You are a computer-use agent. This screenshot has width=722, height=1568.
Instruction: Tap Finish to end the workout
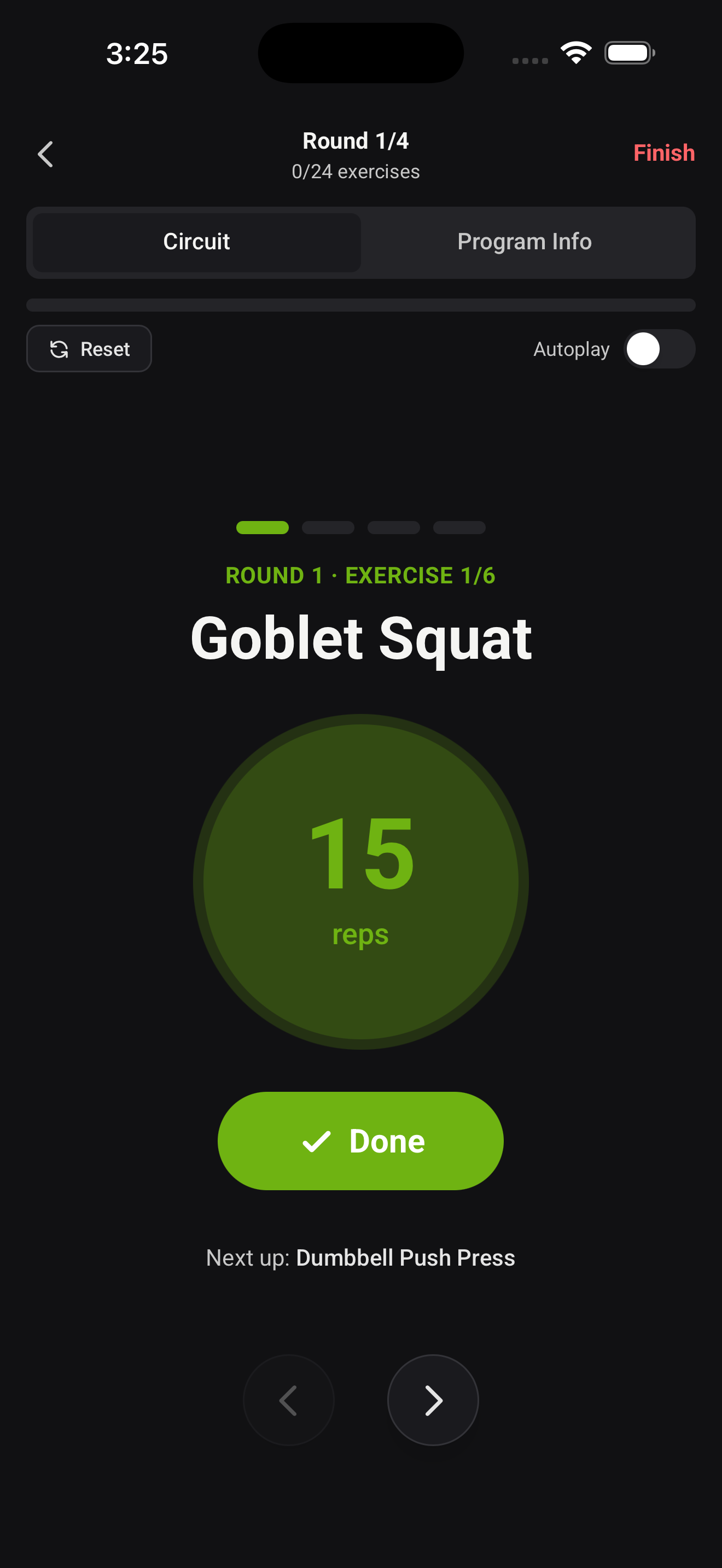pos(663,153)
